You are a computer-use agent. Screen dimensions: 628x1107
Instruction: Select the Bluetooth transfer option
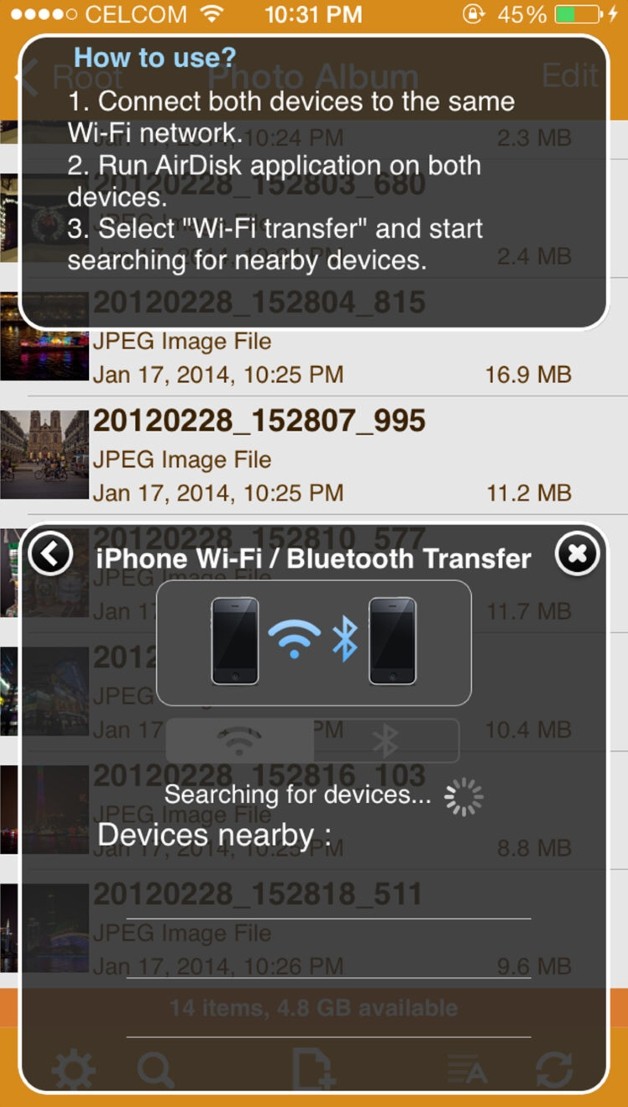[x=386, y=741]
